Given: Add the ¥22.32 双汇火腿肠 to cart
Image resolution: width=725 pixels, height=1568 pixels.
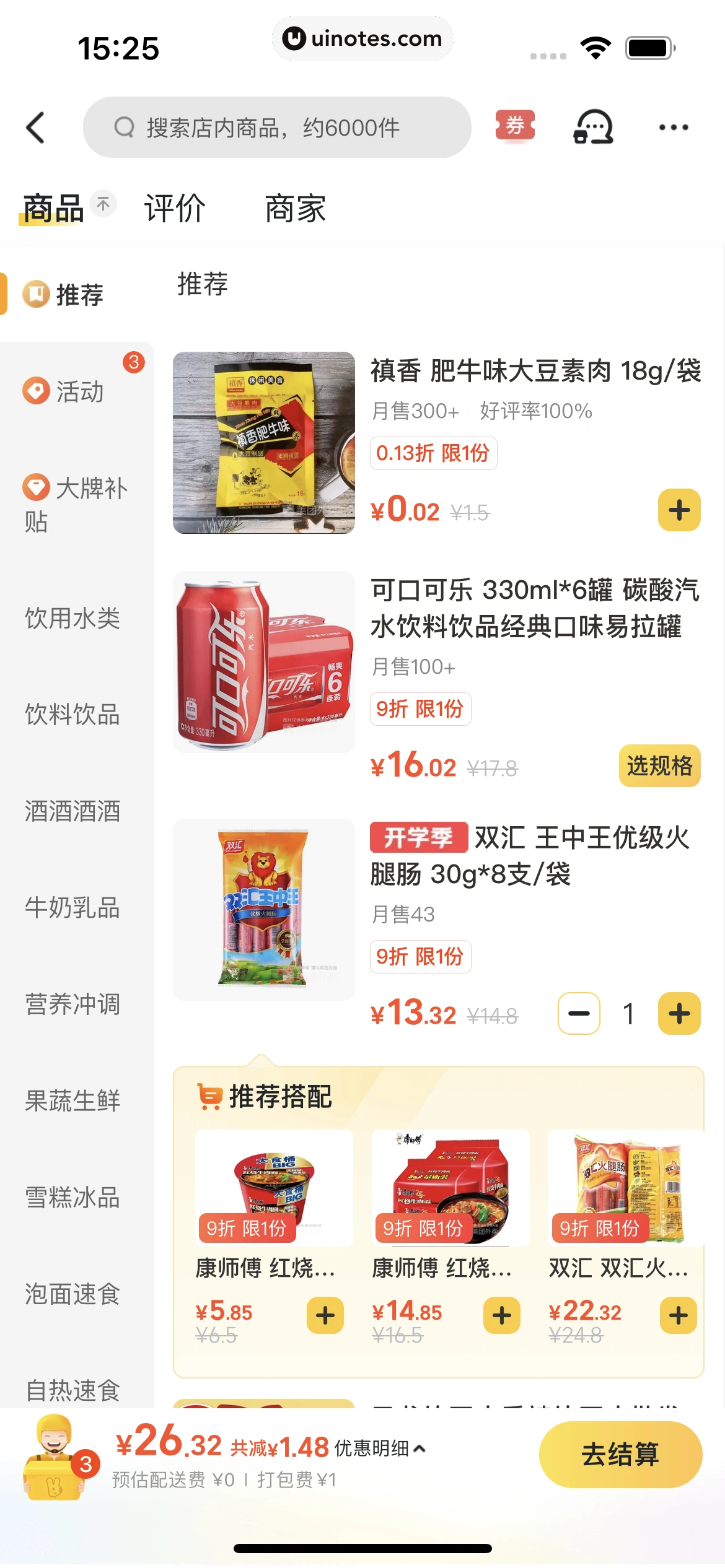Looking at the screenshot, I should 679,1315.
